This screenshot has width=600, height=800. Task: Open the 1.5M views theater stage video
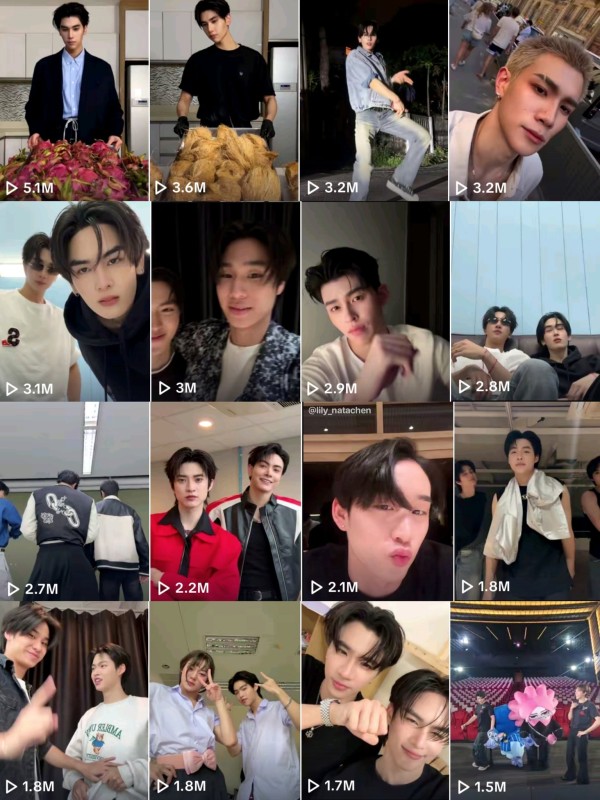[x=525, y=700]
